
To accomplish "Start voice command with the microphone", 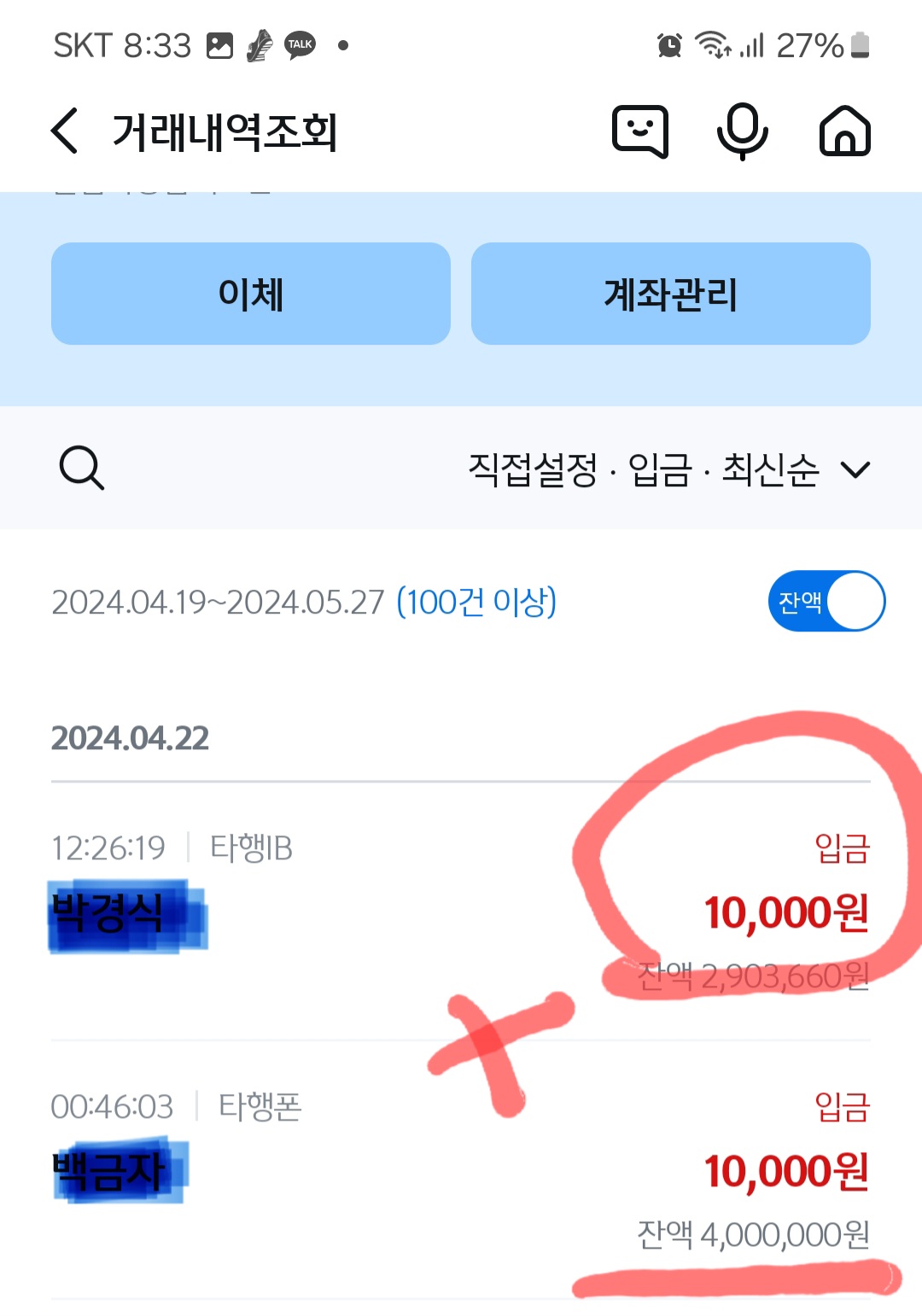I will click(x=742, y=131).
